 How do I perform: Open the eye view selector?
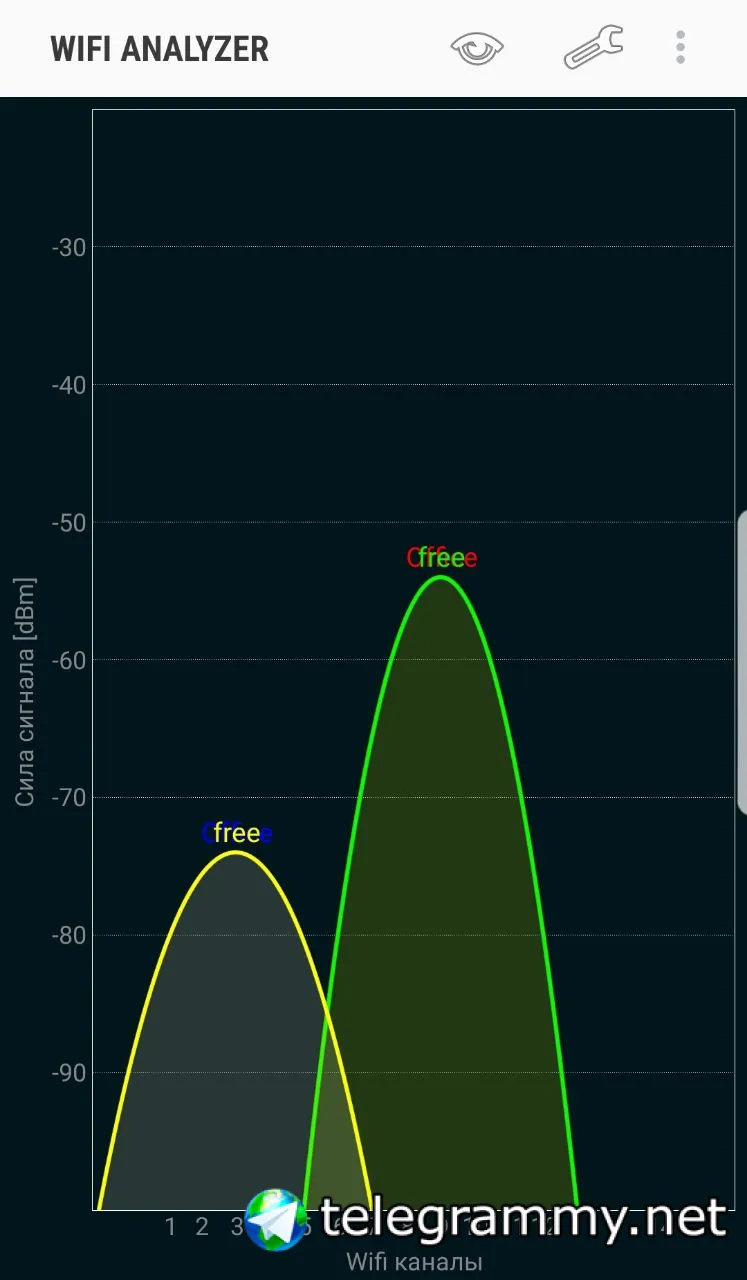pyautogui.click(x=476, y=48)
